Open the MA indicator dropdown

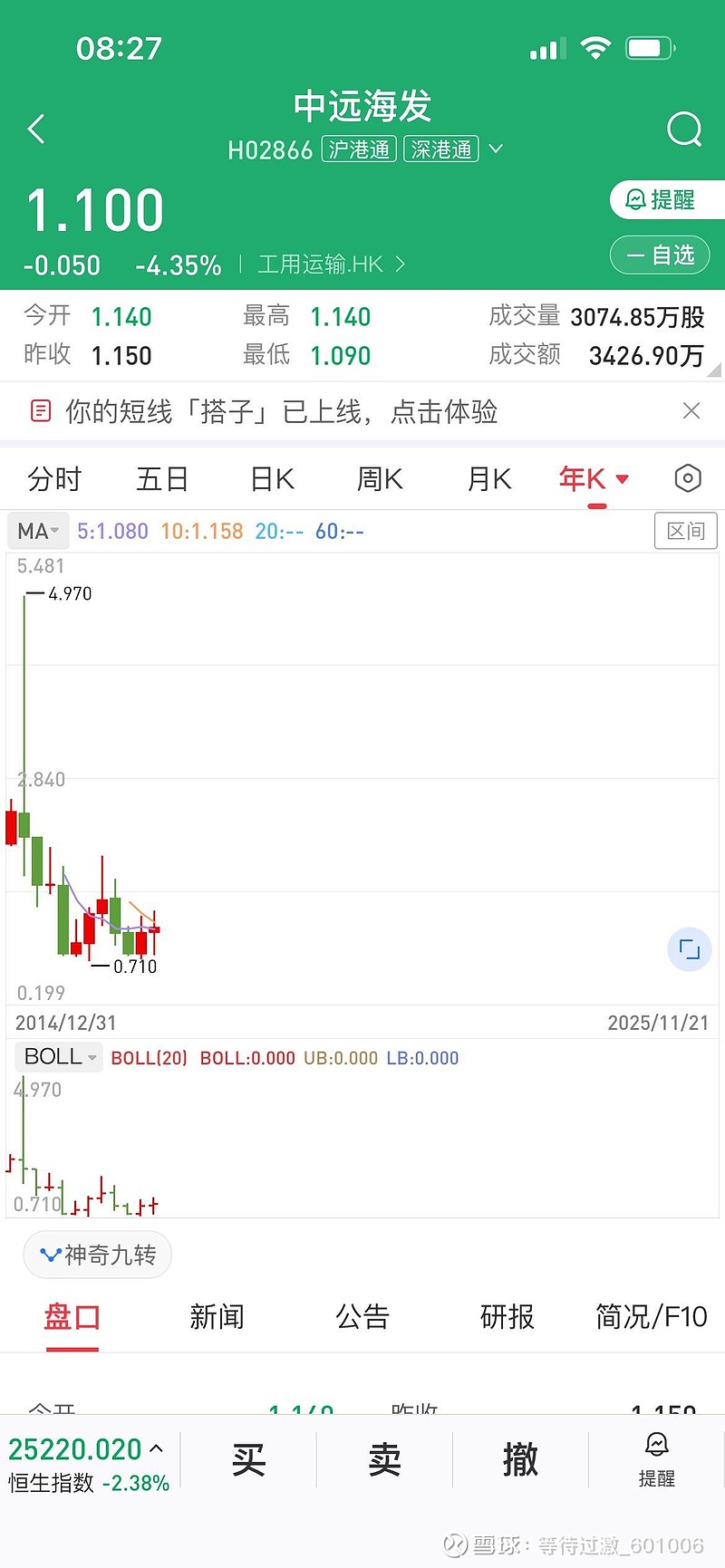[x=37, y=531]
